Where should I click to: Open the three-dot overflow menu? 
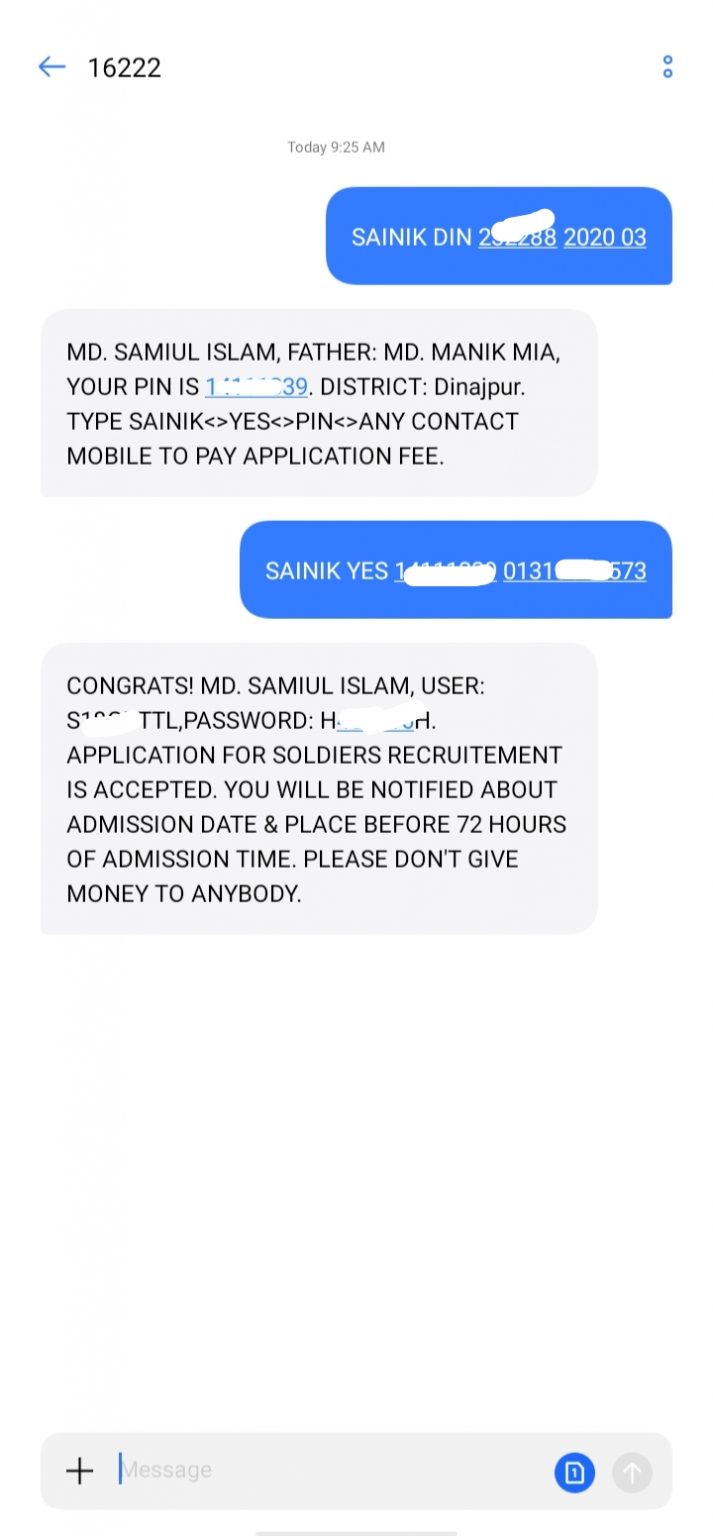click(667, 67)
